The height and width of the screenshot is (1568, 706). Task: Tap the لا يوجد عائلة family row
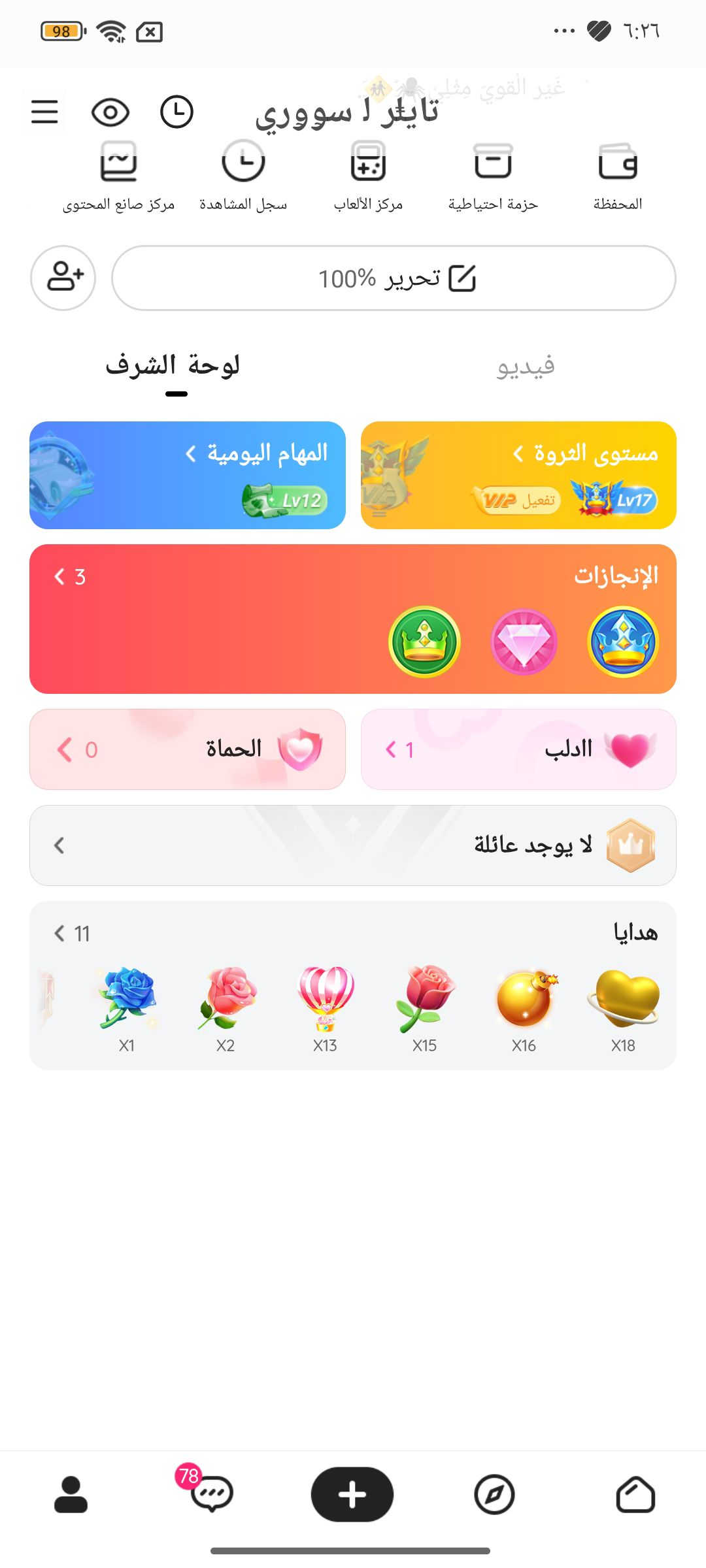tap(353, 845)
